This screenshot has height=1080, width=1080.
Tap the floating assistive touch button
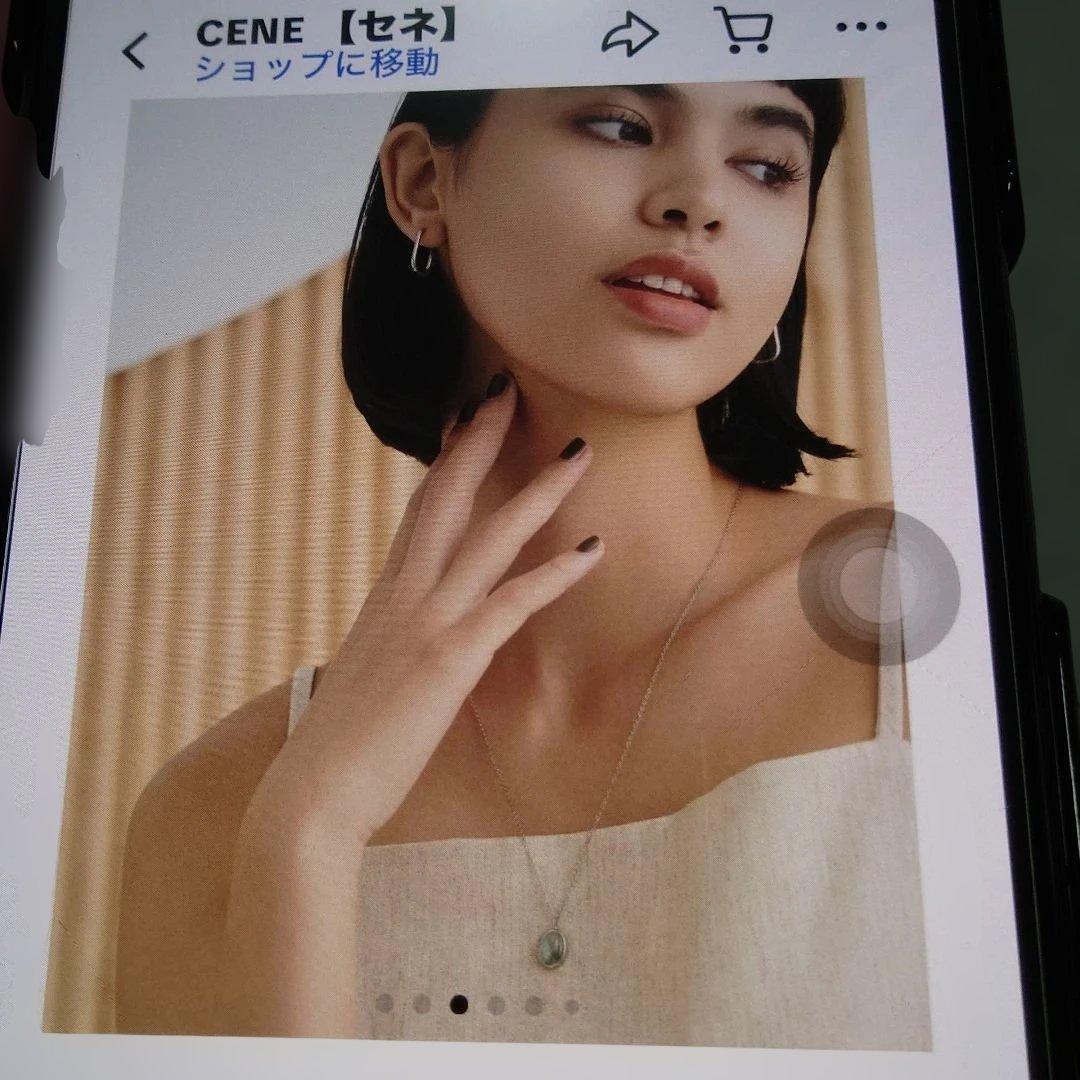[x=879, y=585]
